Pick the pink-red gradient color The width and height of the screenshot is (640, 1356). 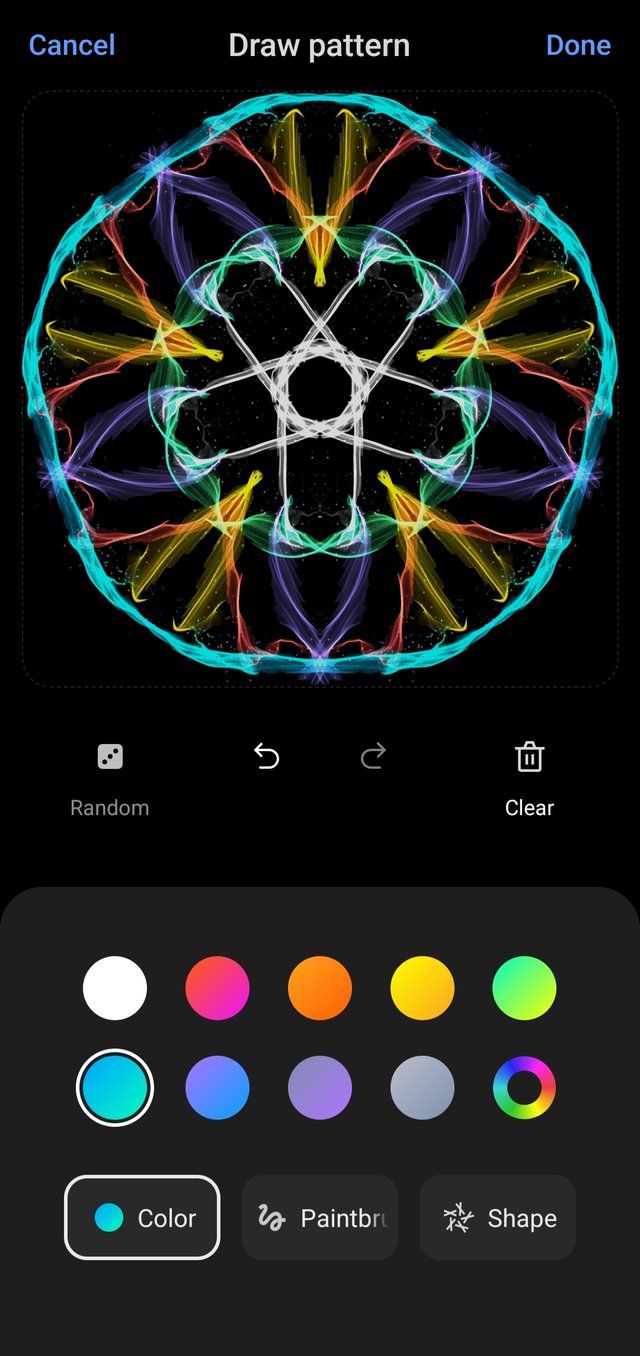click(x=217, y=988)
